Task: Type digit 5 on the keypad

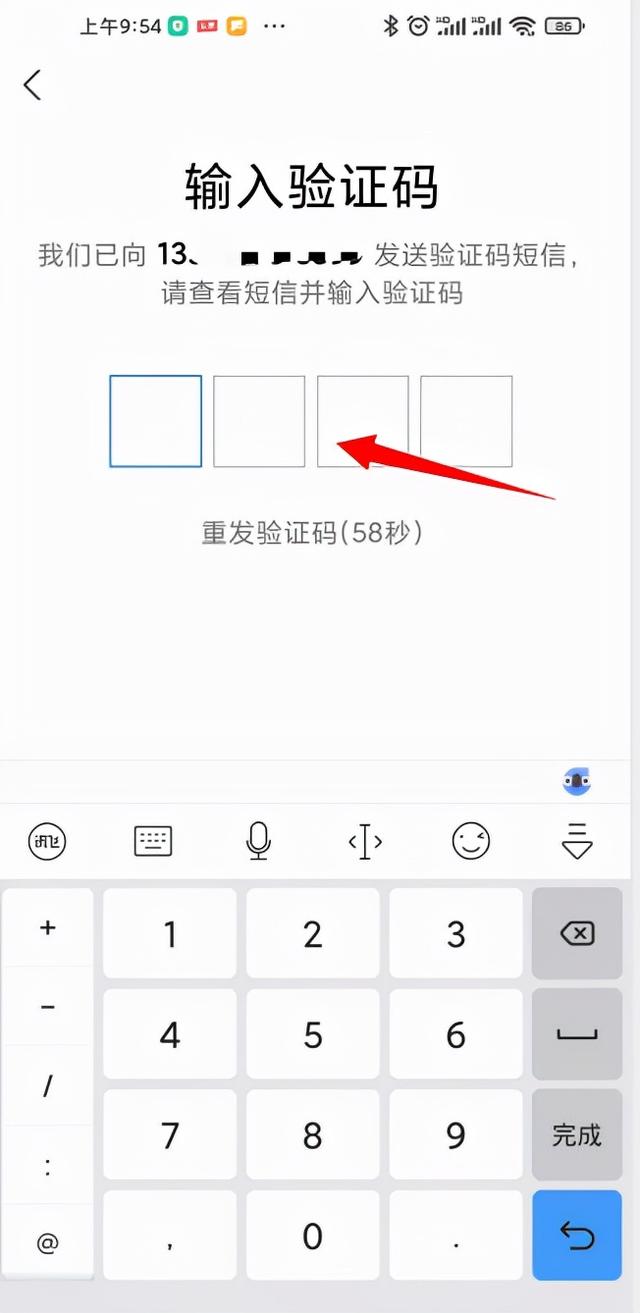Action: pos(313,1035)
